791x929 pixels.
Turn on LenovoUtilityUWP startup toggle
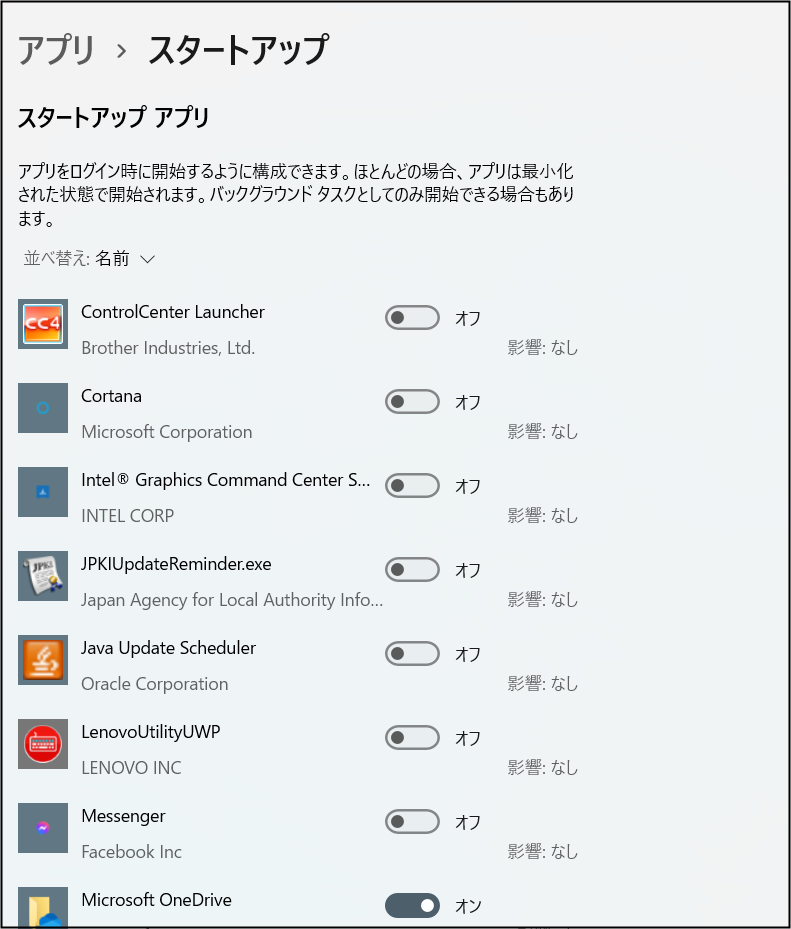coord(412,738)
